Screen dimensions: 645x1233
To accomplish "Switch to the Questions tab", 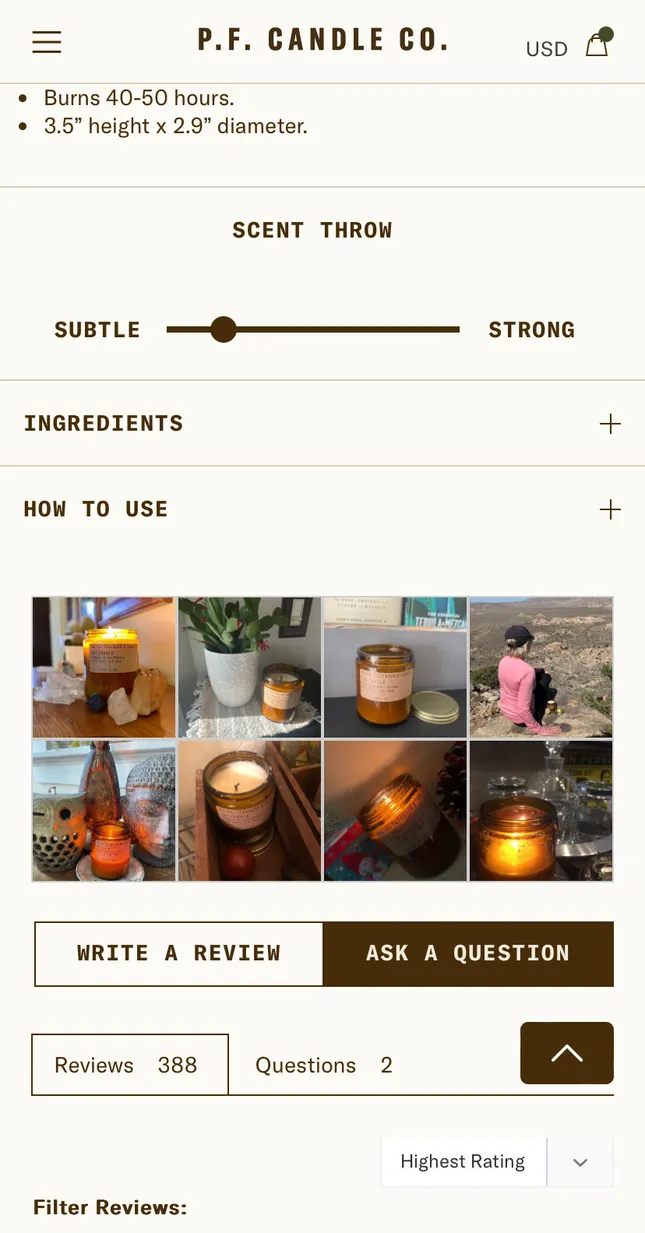I will click(323, 1065).
